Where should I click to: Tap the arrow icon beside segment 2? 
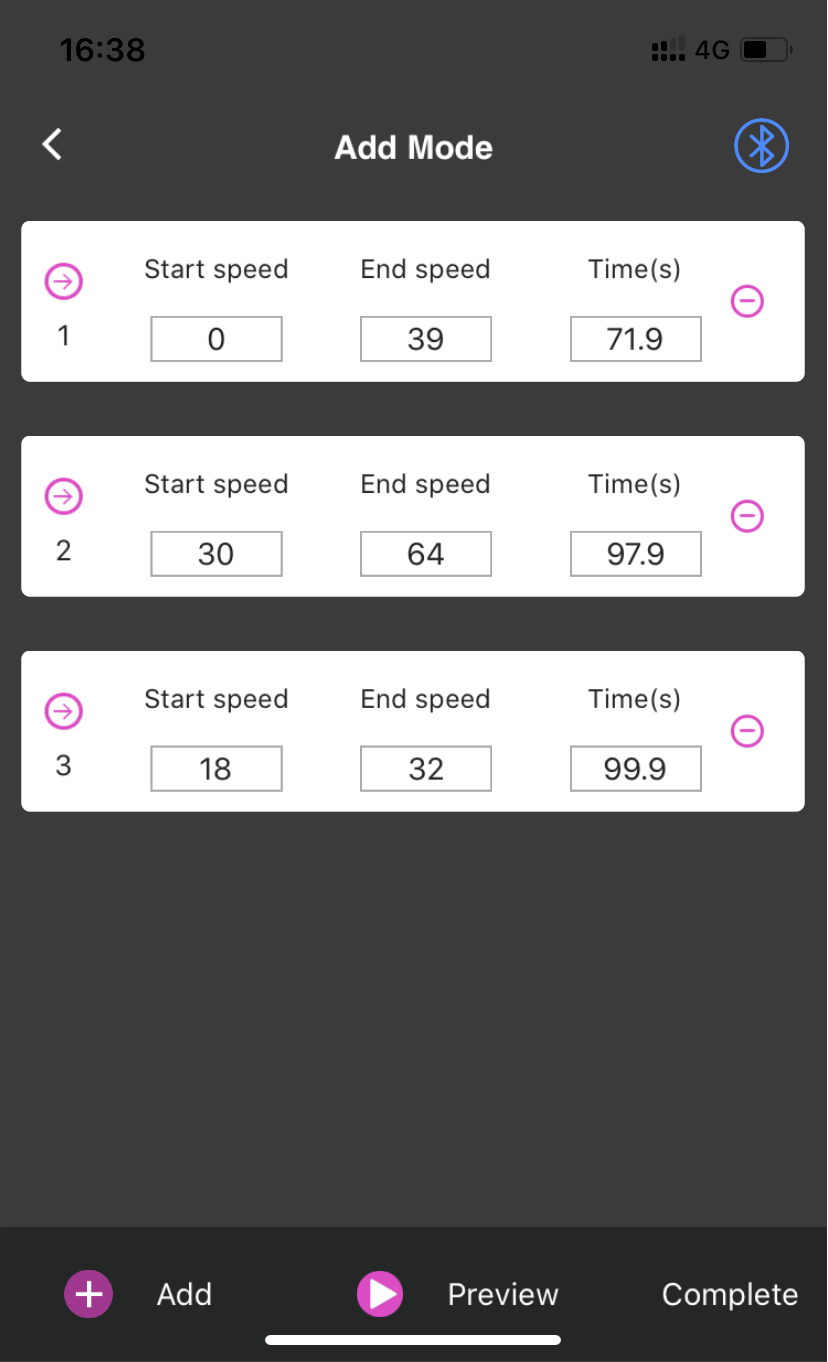click(63, 496)
